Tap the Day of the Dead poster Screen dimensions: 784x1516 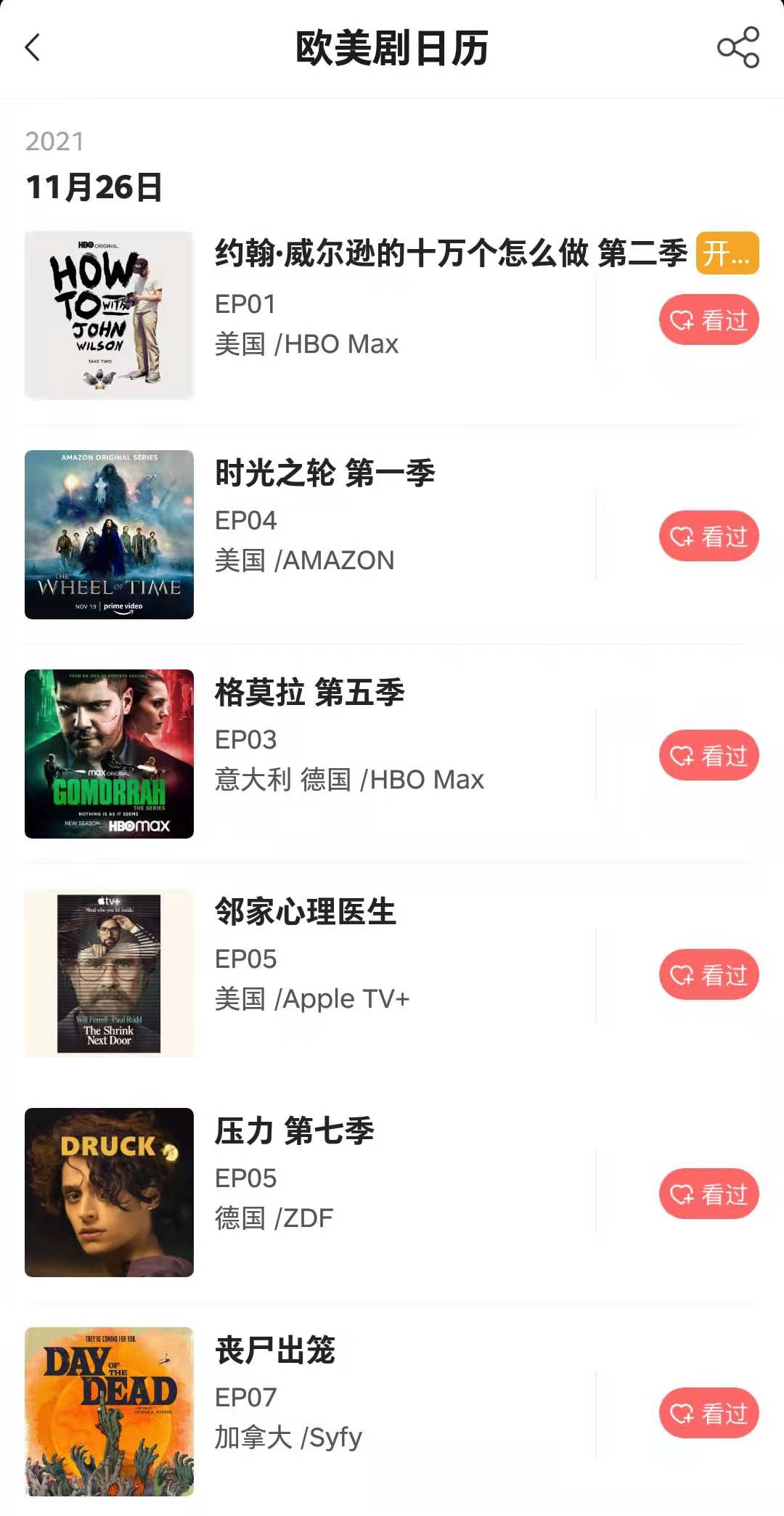[x=109, y=1411]
